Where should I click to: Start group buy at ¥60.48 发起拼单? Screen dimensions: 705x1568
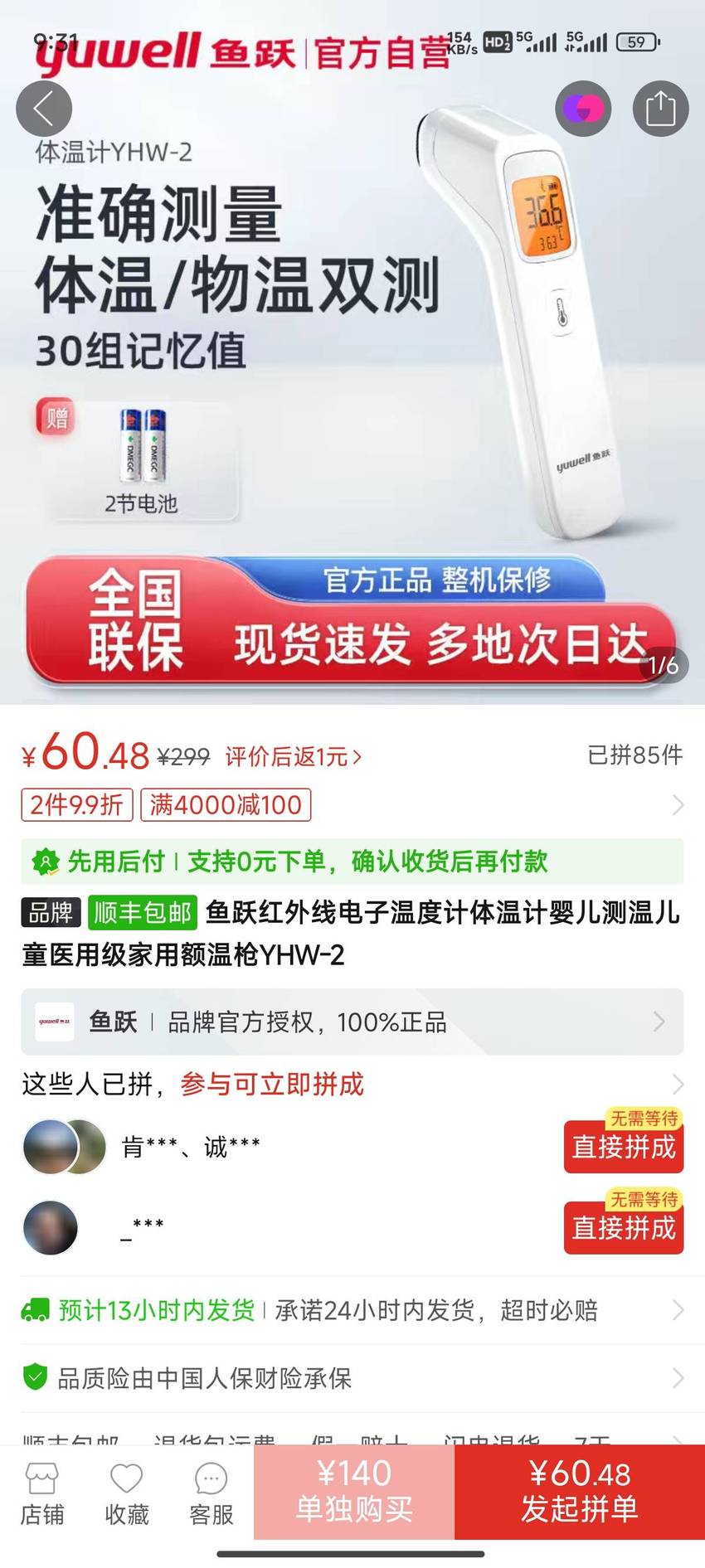580,1492
